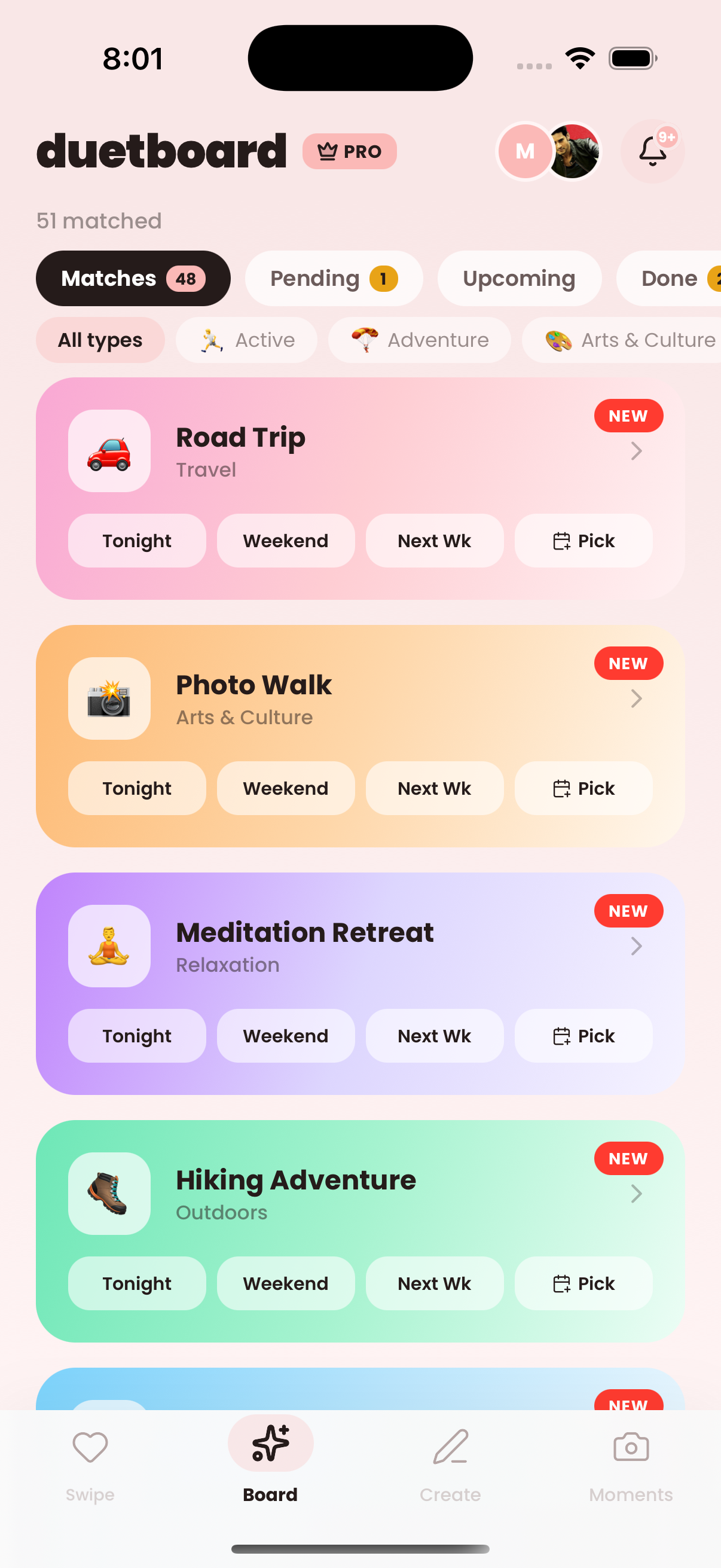The height and width of the screenshot is (1568, 721).
Task: Enable the Adventure filter
Action: point(419,340)
